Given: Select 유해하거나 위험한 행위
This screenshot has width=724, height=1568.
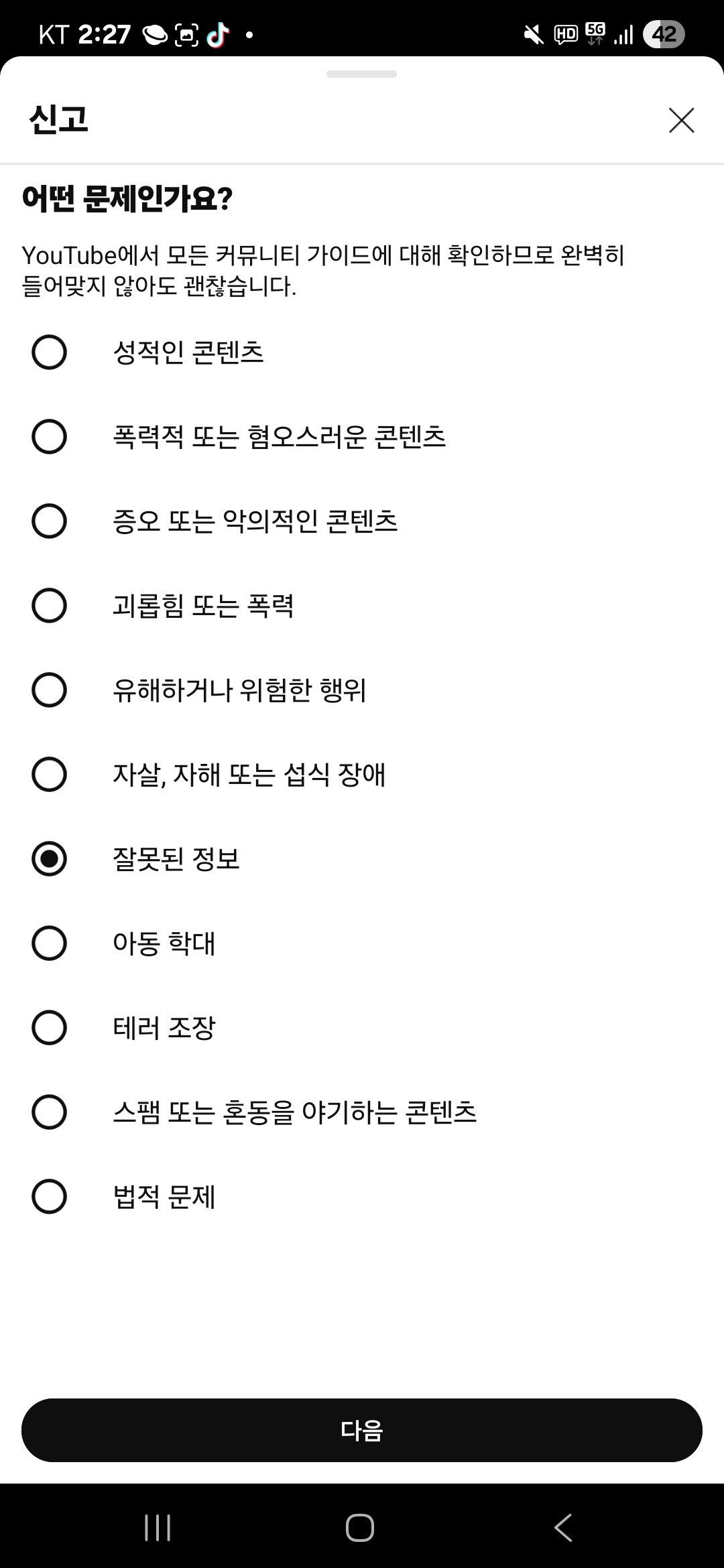Looking at the screenshot, I should point(362,690).
